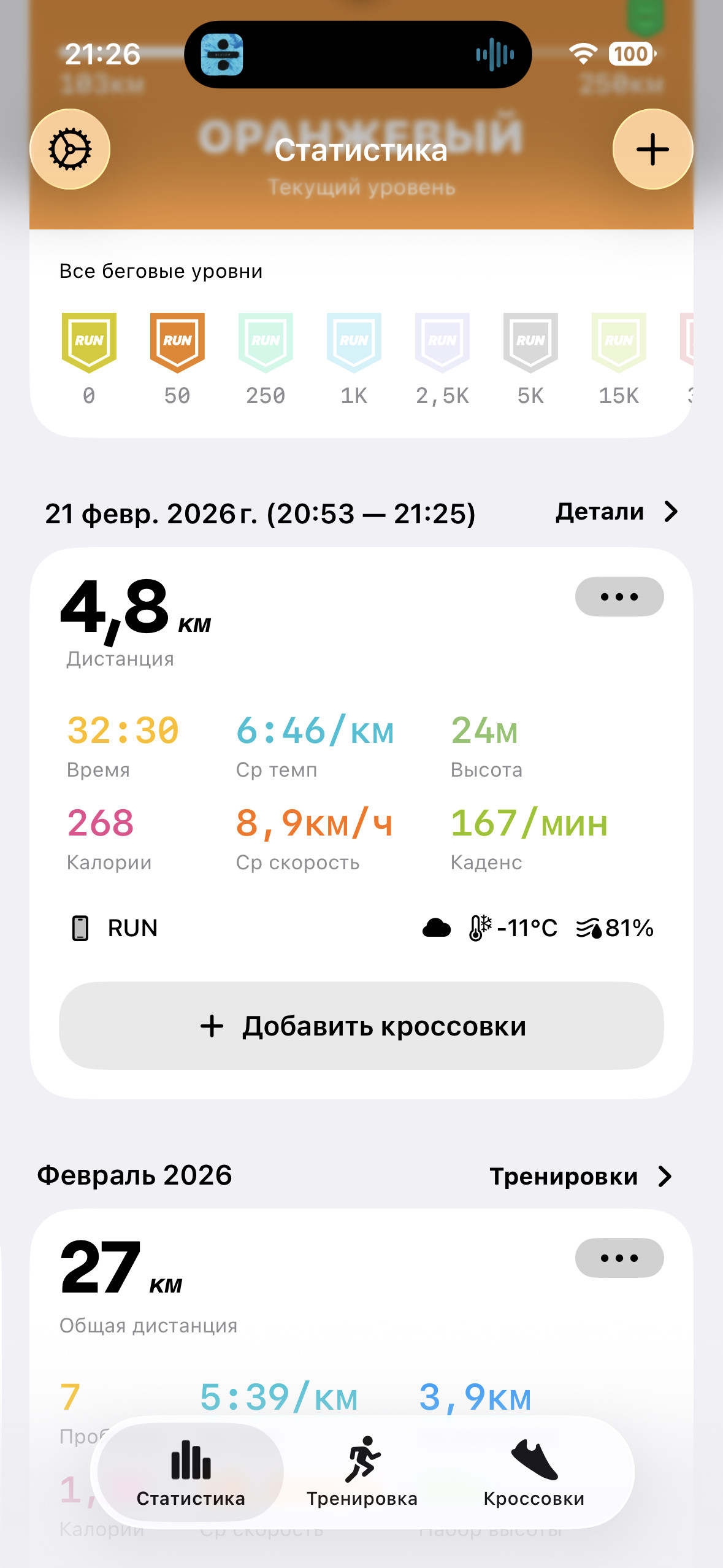This screenshot has width=723, height=1568.
Task: Tap Добавить кроссовки button
Action: click(361, 1026)
